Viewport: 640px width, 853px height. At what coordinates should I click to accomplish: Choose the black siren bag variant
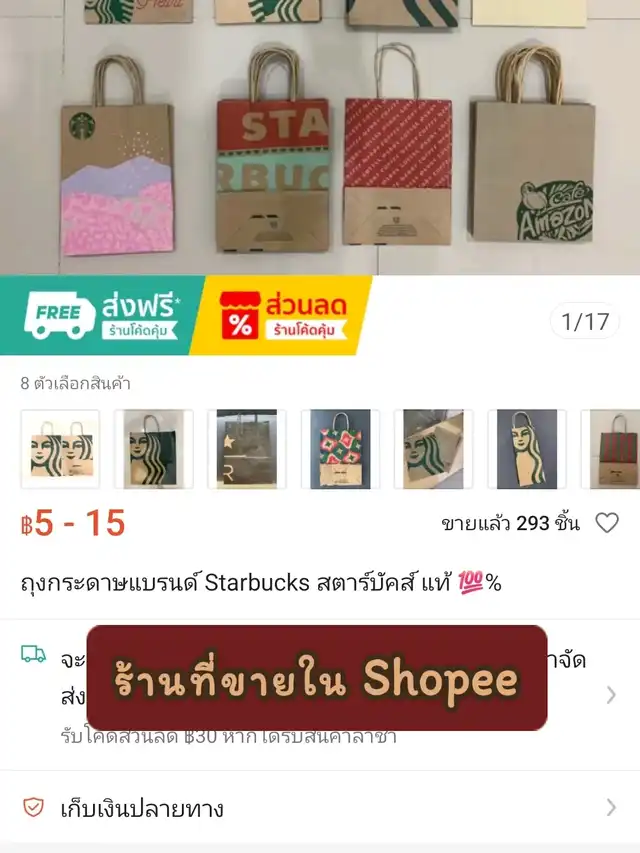click(x=153, y=449)
